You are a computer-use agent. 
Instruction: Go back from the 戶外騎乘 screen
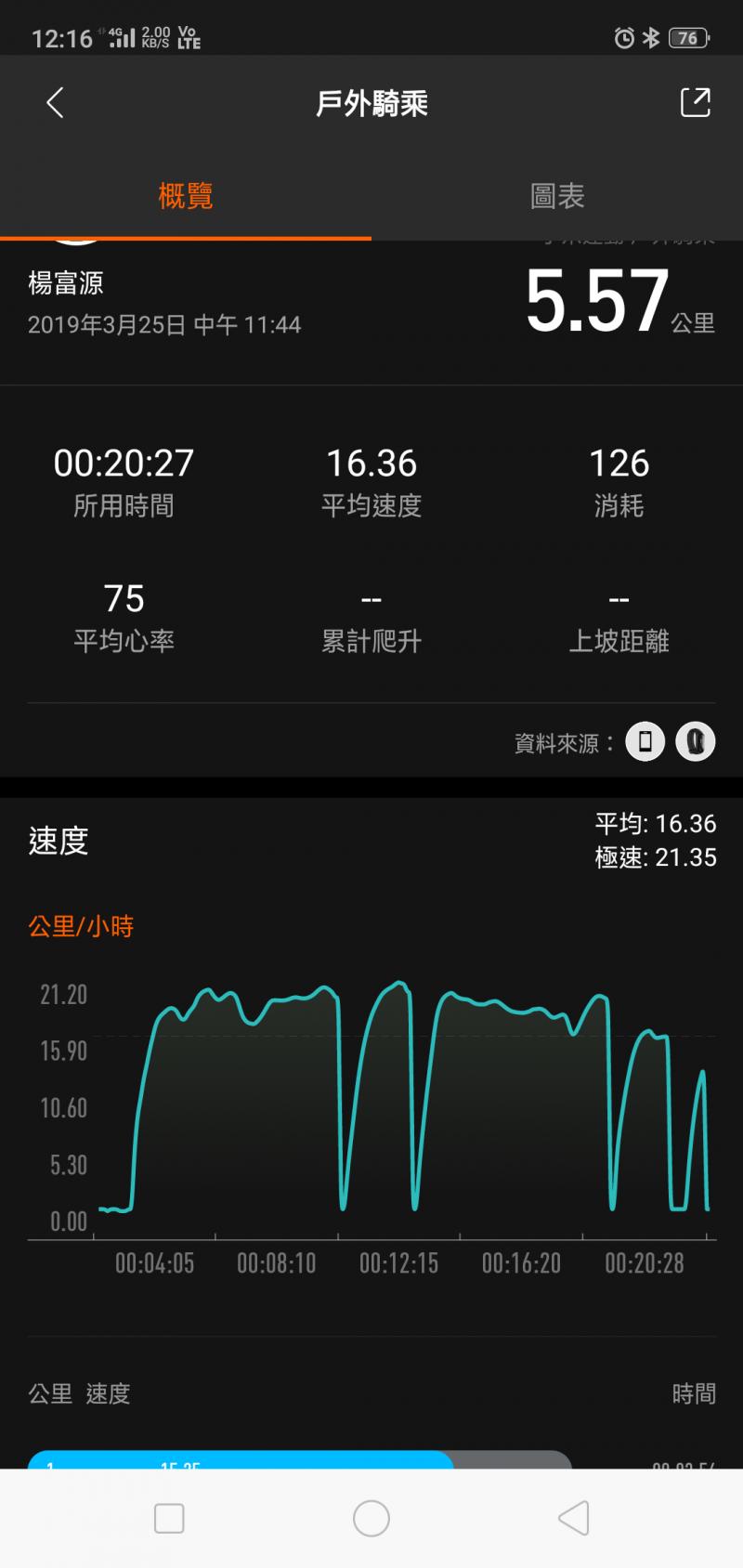coord(56,102)
